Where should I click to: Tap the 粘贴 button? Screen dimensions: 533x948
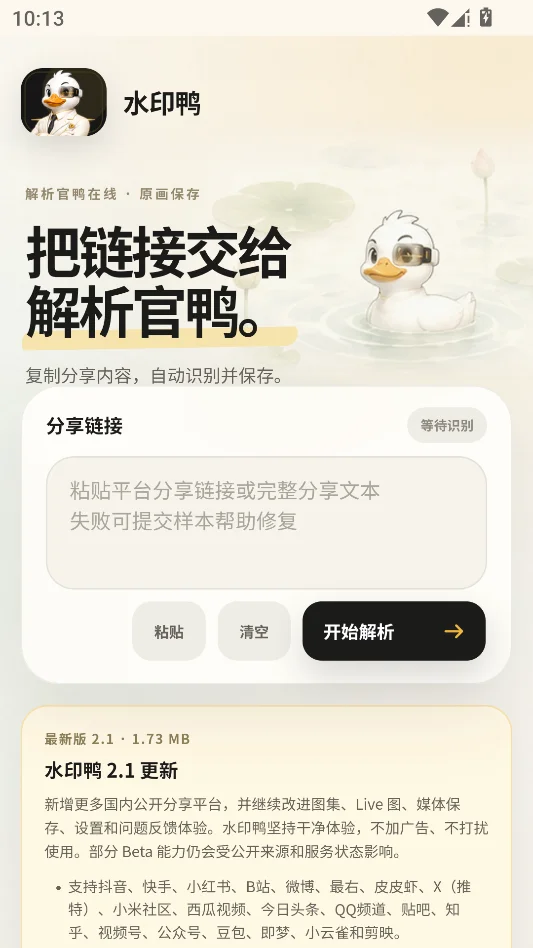coord(169,631)
